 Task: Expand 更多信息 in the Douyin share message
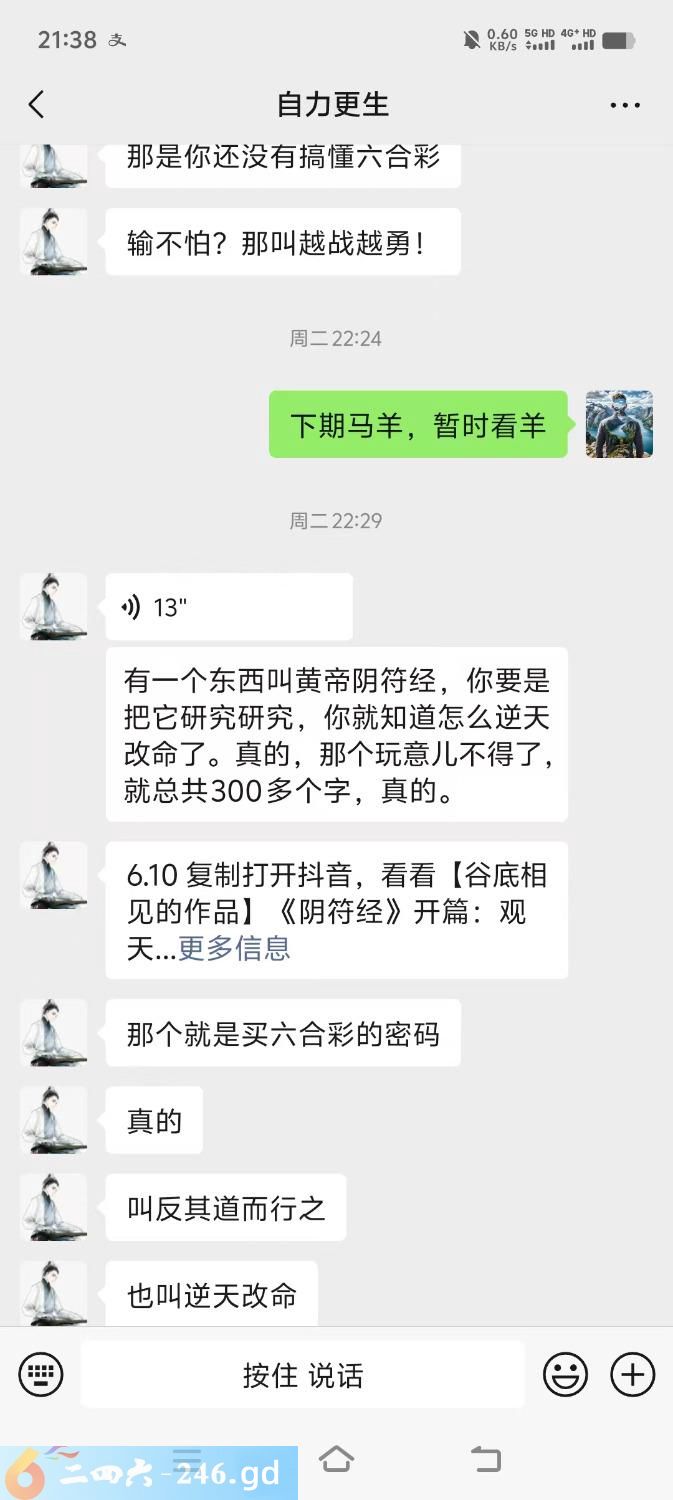click(234, 948)
